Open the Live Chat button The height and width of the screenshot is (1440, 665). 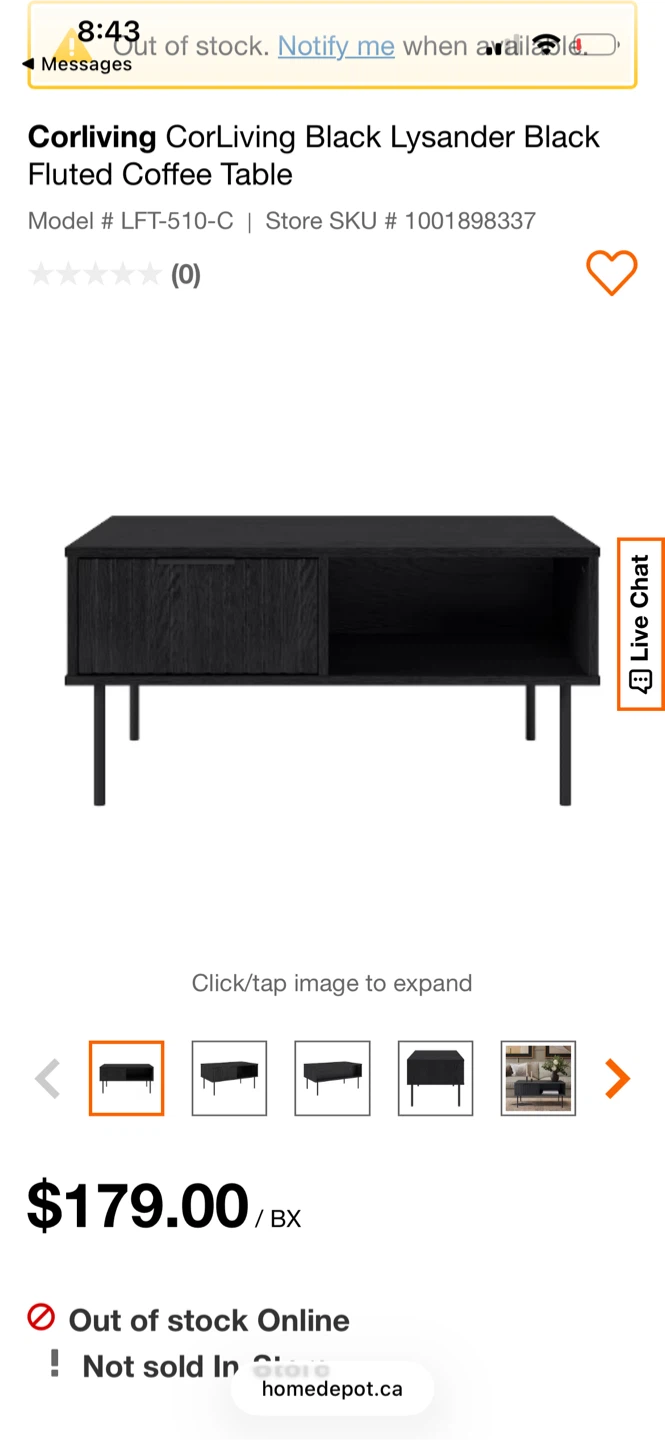(x=640, y=624)
